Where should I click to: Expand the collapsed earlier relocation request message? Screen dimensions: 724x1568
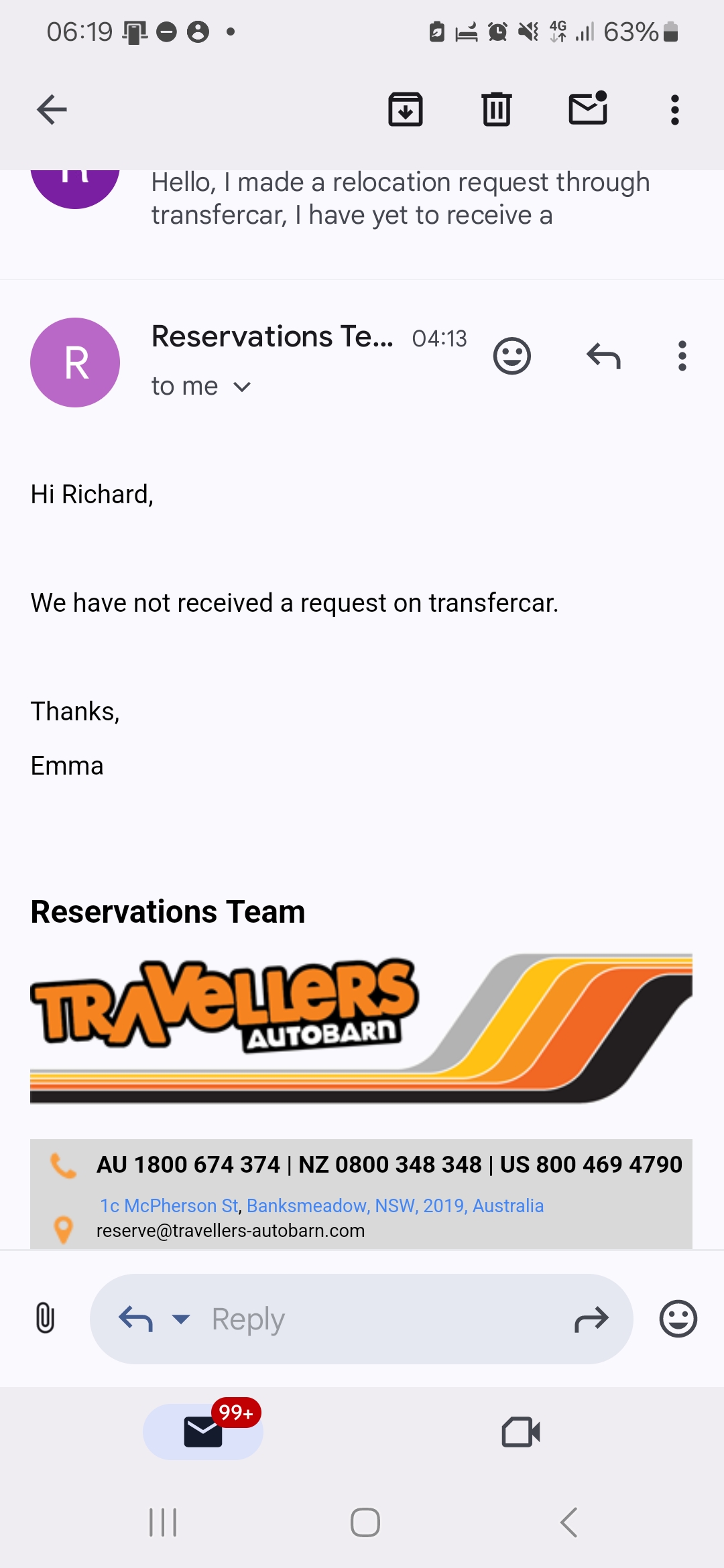tap(400, 198)
